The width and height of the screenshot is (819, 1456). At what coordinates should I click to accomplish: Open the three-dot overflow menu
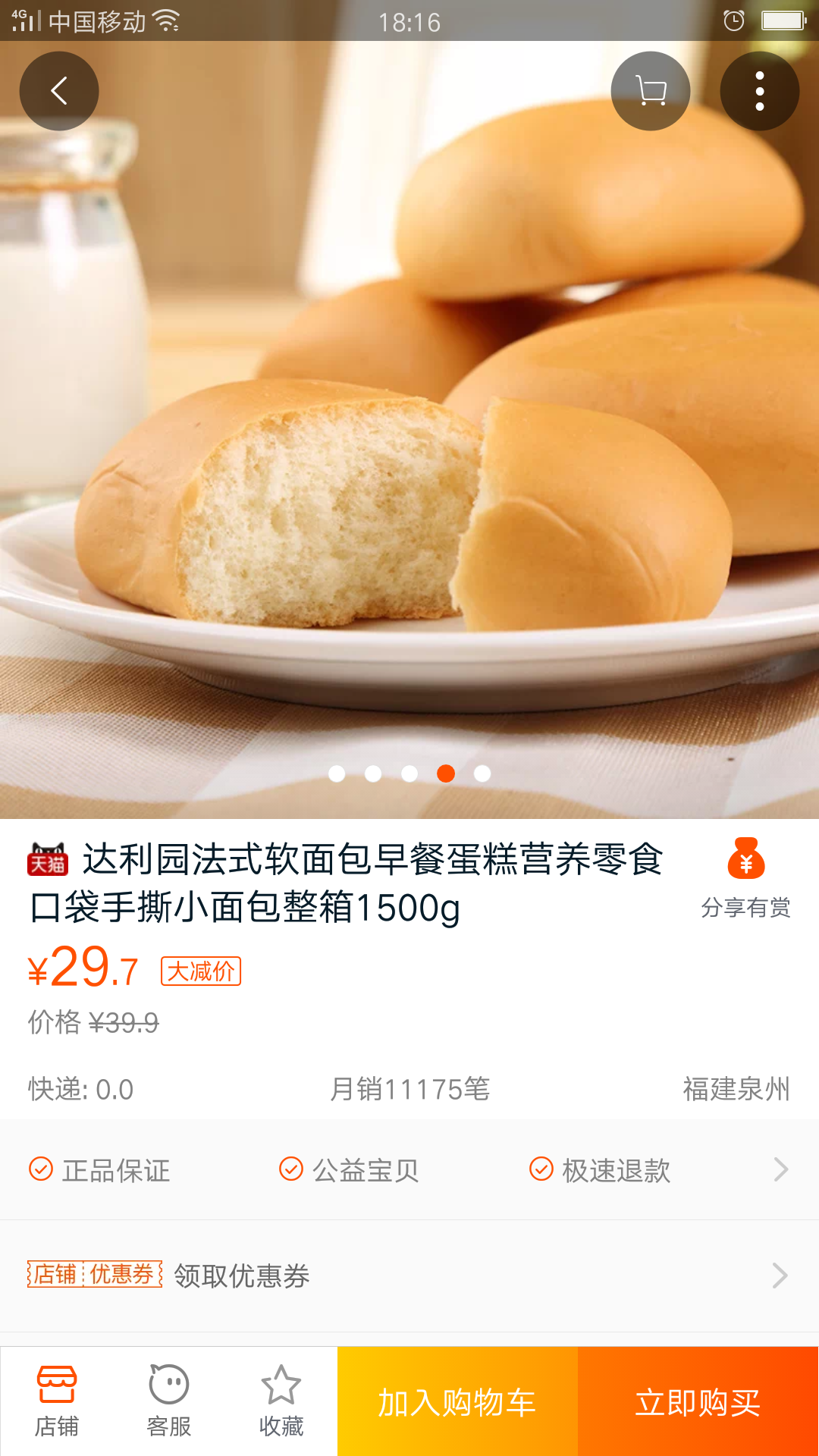coord(759,91)
